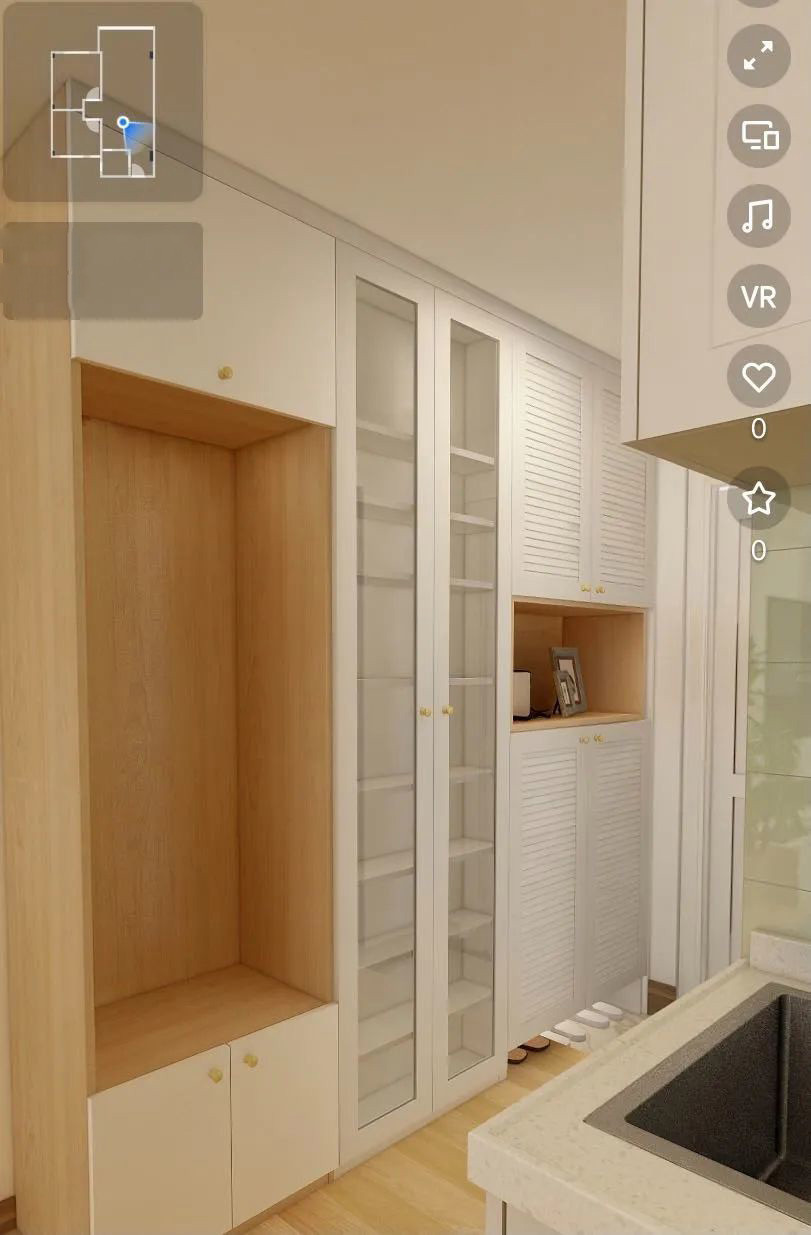The height and width of the screenshot is (1235, 811).
Task: Toggle the background music
Action: coord(758,216)
